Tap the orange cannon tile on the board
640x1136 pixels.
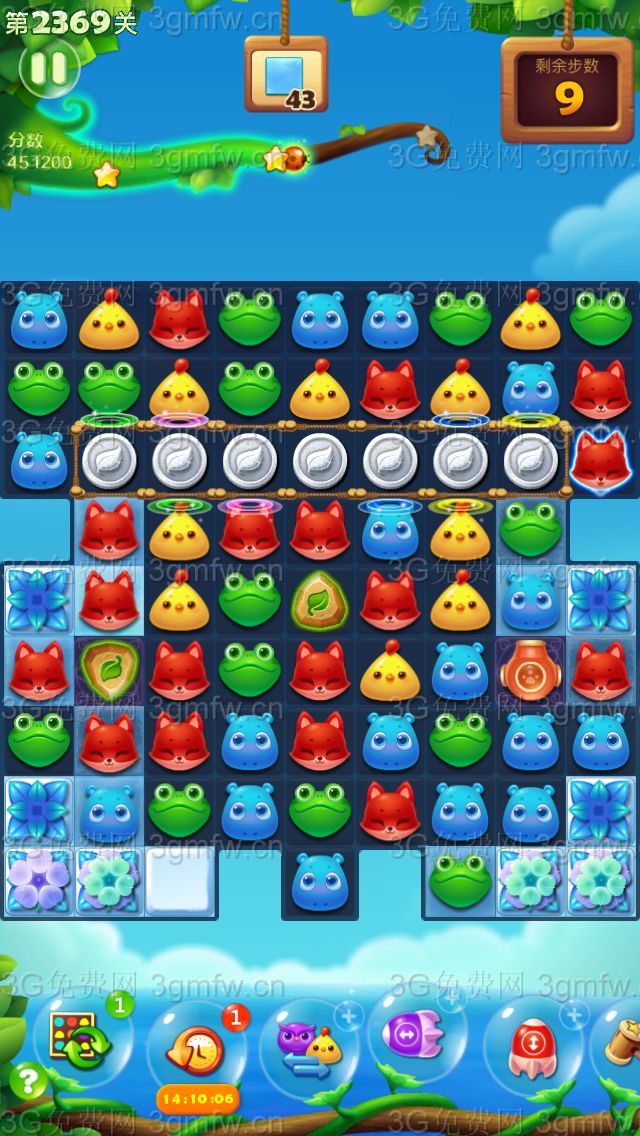pyautogui.click(x=530, y=670)
